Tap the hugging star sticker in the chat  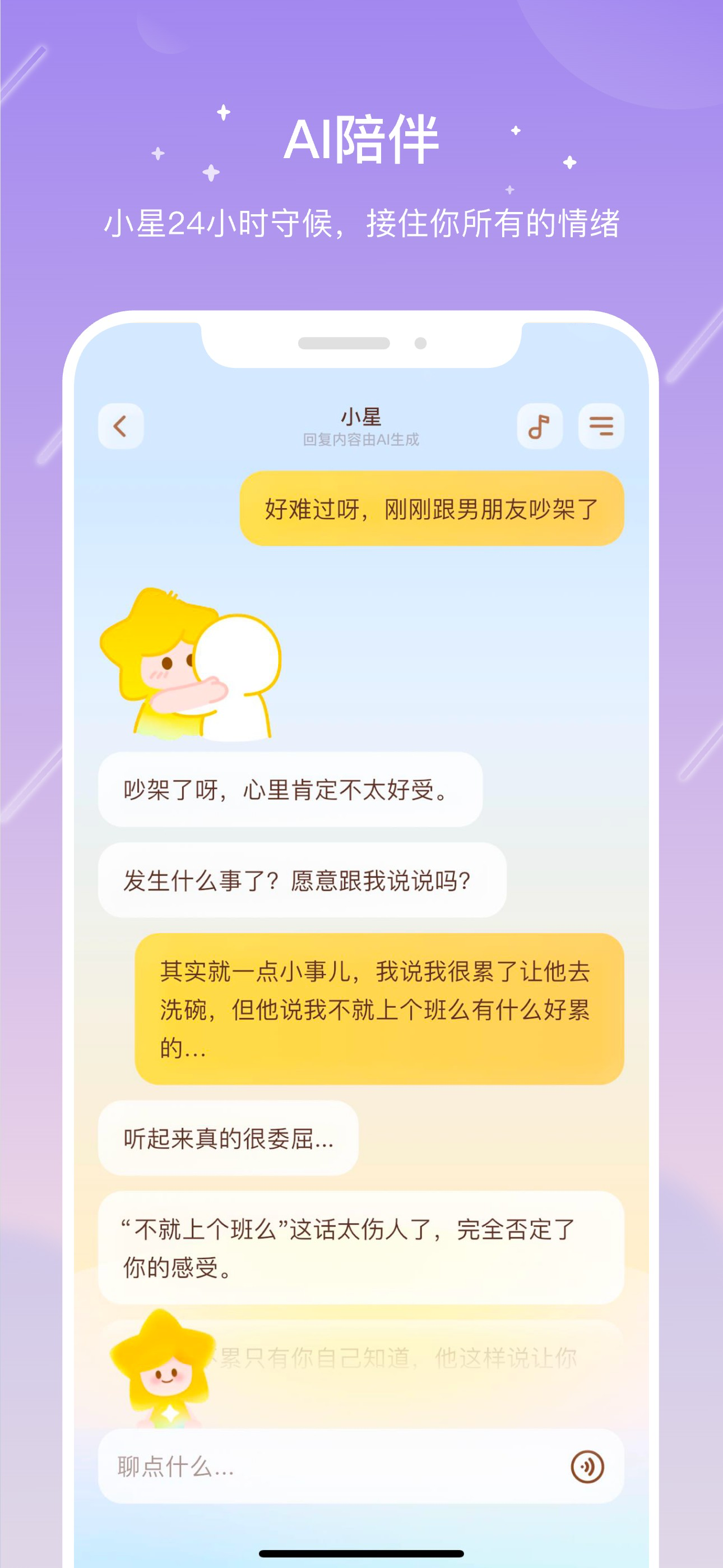click(x=194, y=670)
